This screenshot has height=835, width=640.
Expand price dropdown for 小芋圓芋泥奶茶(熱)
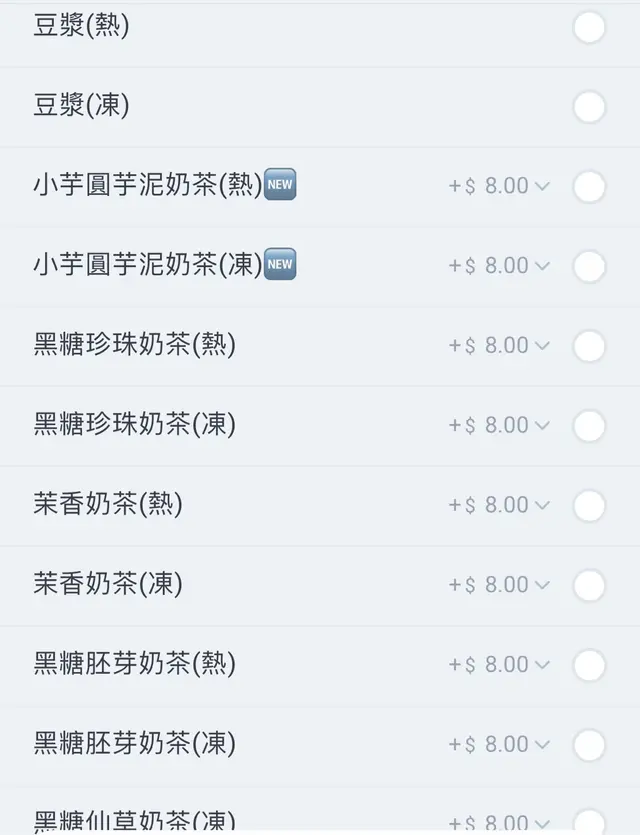(x=542, y=186)
